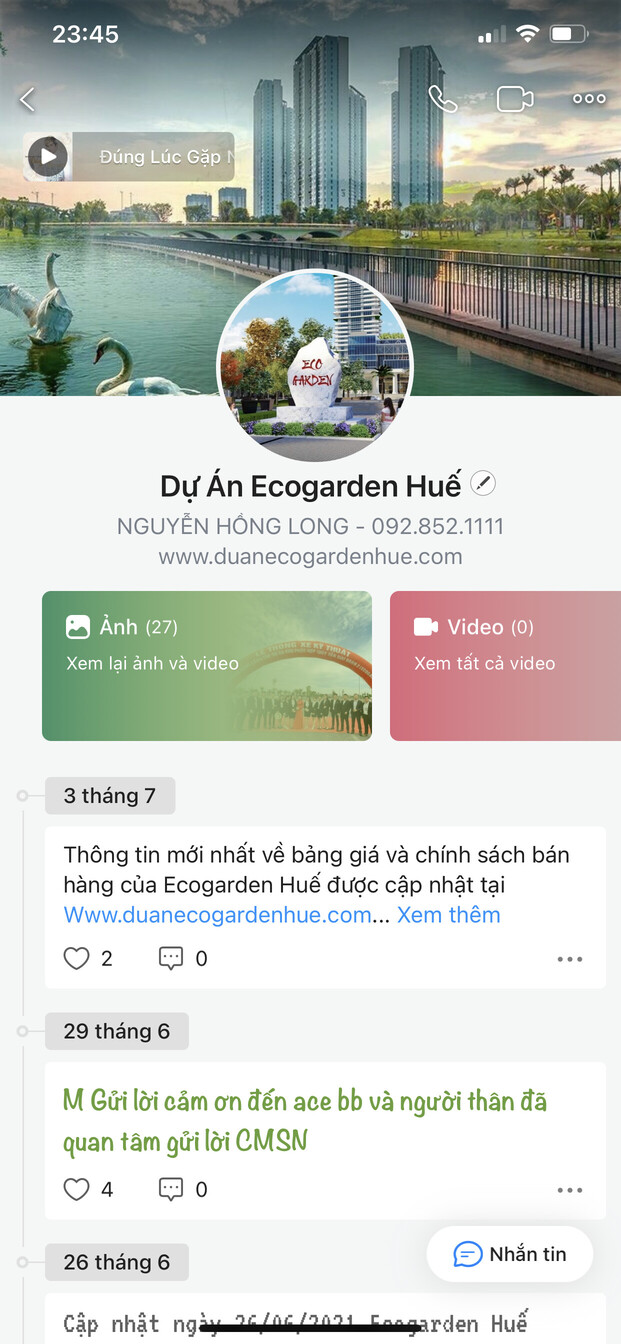Start a voice call with this profile
Screen dimensions: 621x1344
click(442, 99)
